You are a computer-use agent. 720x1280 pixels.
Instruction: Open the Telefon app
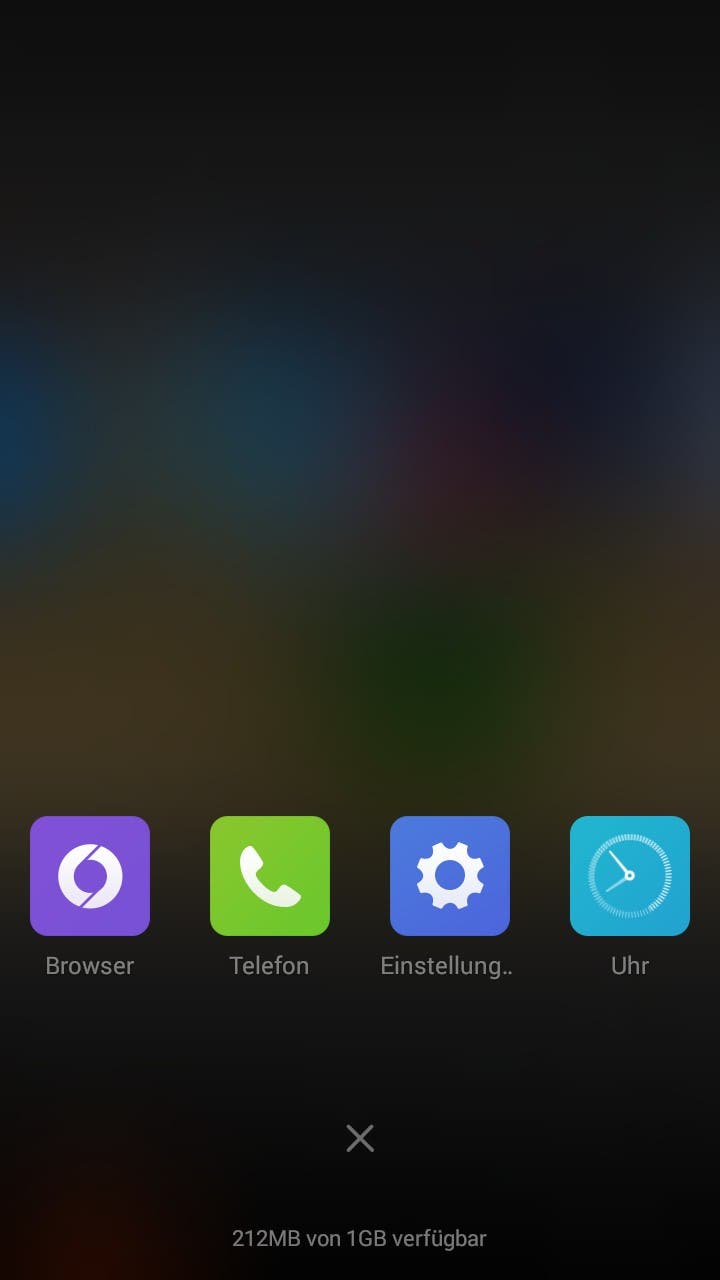[x=270, y=876]
